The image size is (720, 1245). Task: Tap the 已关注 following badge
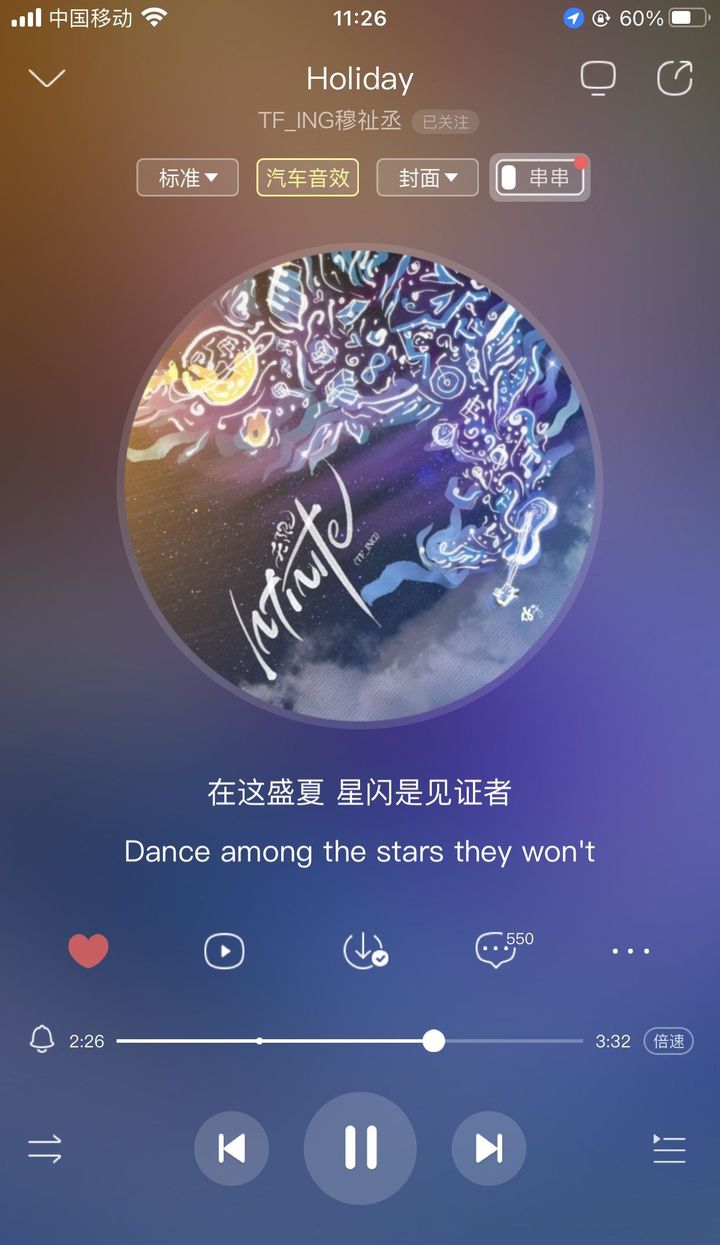pyautogui.click(x=445, y=122)
